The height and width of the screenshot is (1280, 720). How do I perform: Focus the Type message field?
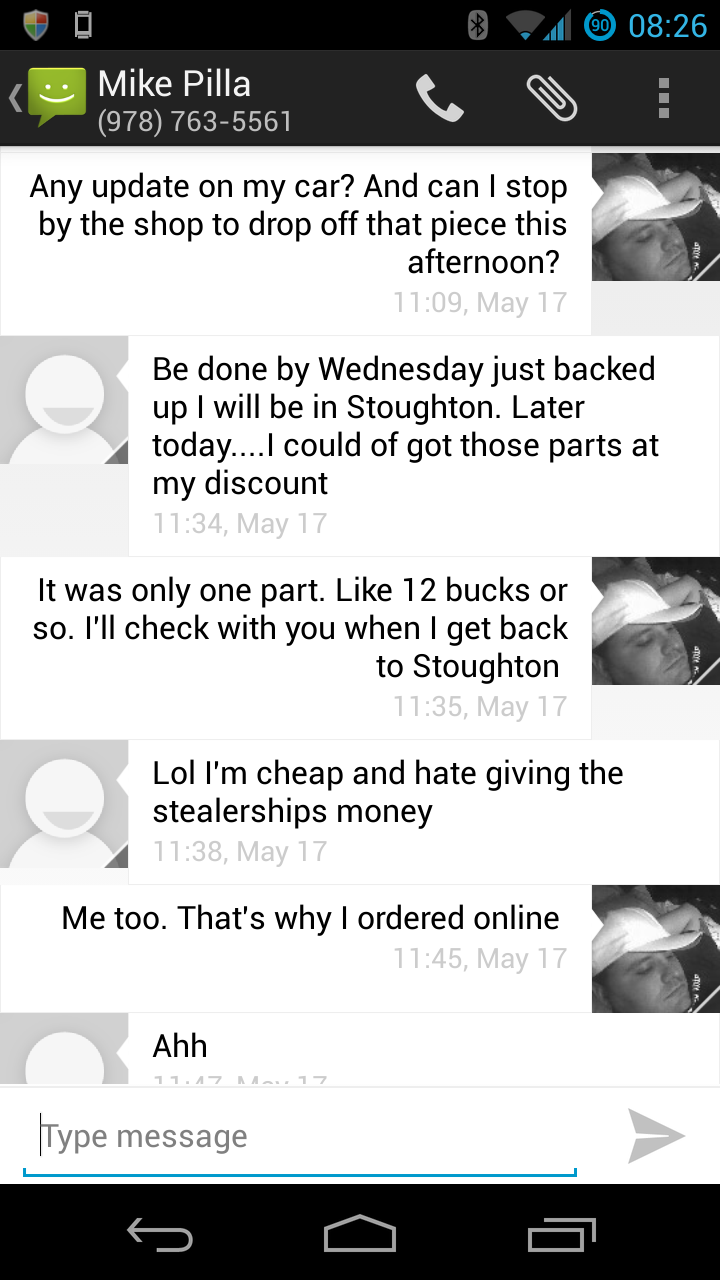click(x=300, y=1137)
